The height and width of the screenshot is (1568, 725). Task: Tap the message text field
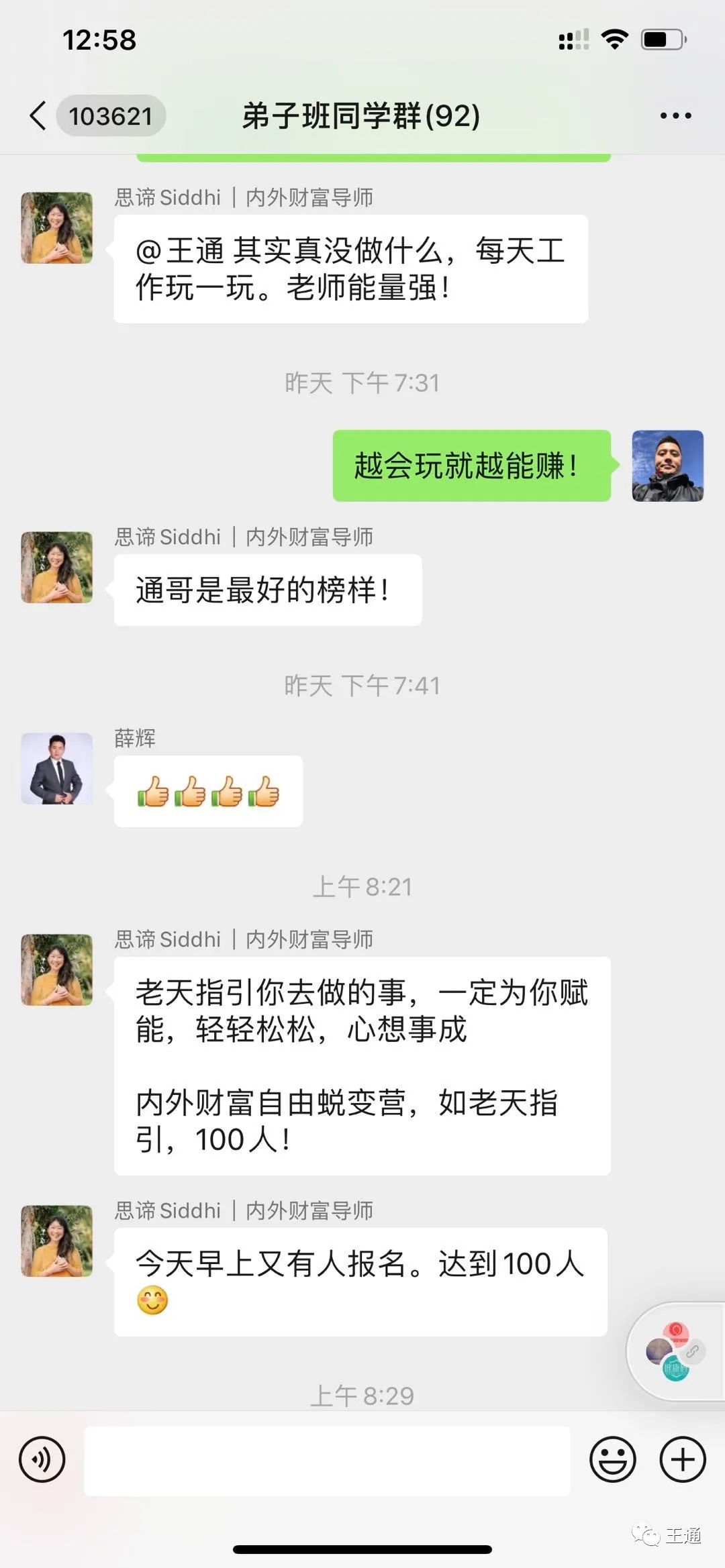click(327, 1461)
